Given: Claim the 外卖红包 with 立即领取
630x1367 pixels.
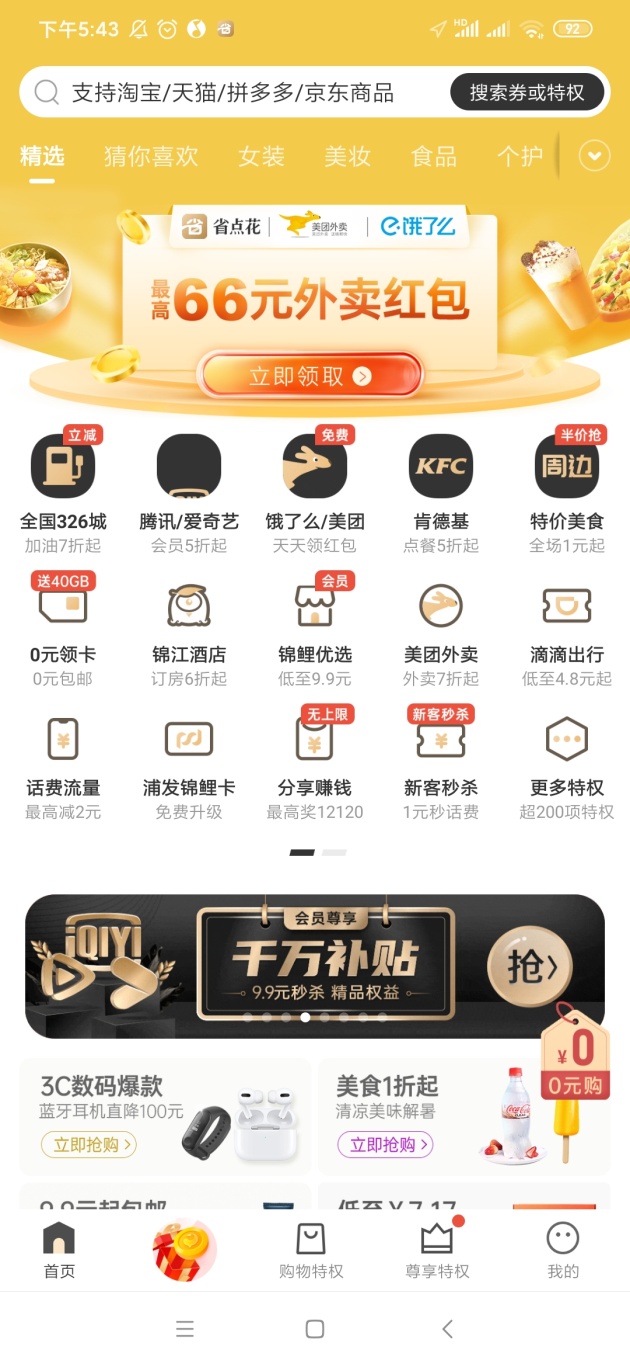Looking at the screenshot, I should [311, 376].
